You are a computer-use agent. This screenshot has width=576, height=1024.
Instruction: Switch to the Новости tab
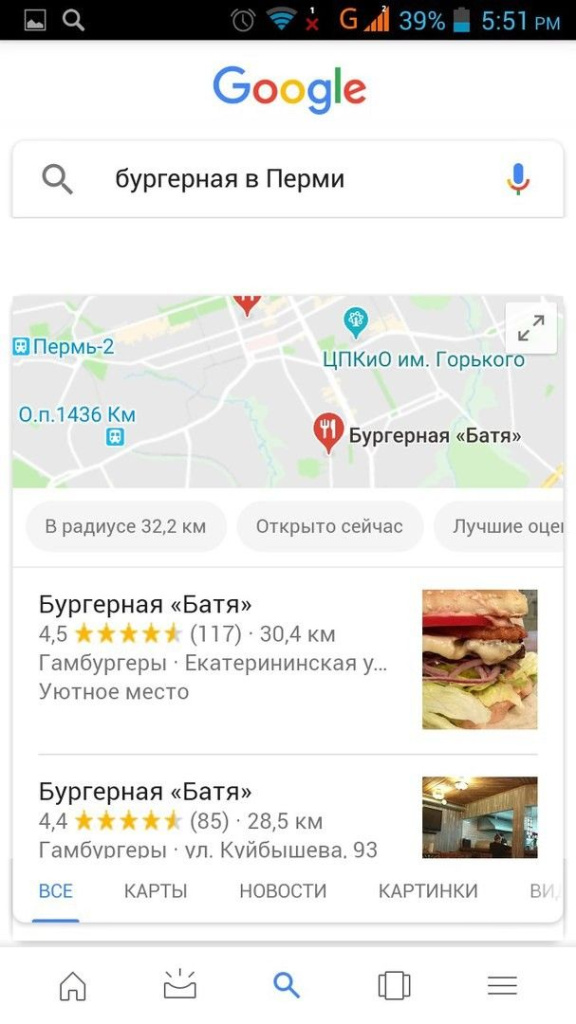click(x=283, y=891)
